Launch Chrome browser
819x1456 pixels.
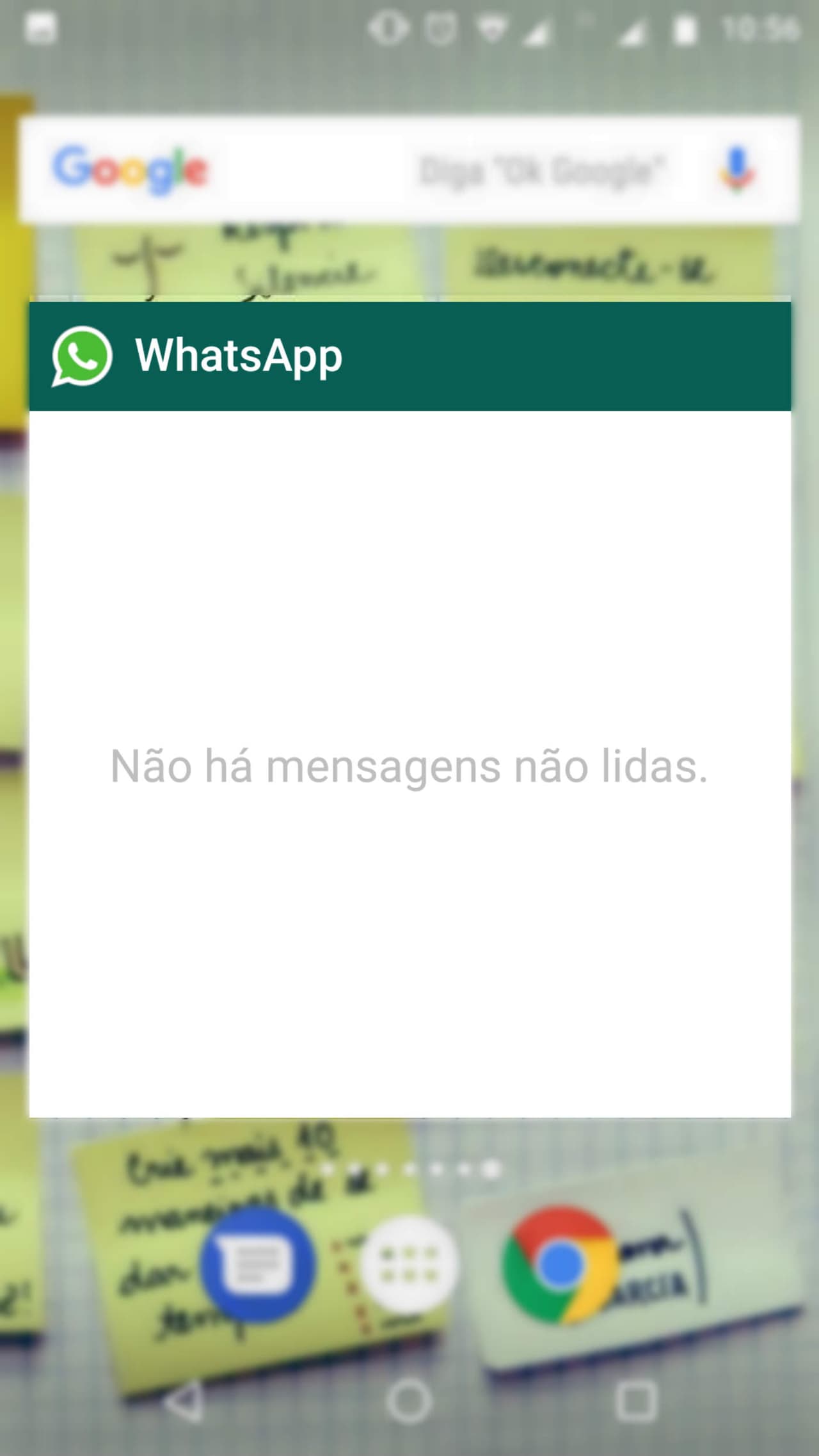coord(561,1264)
